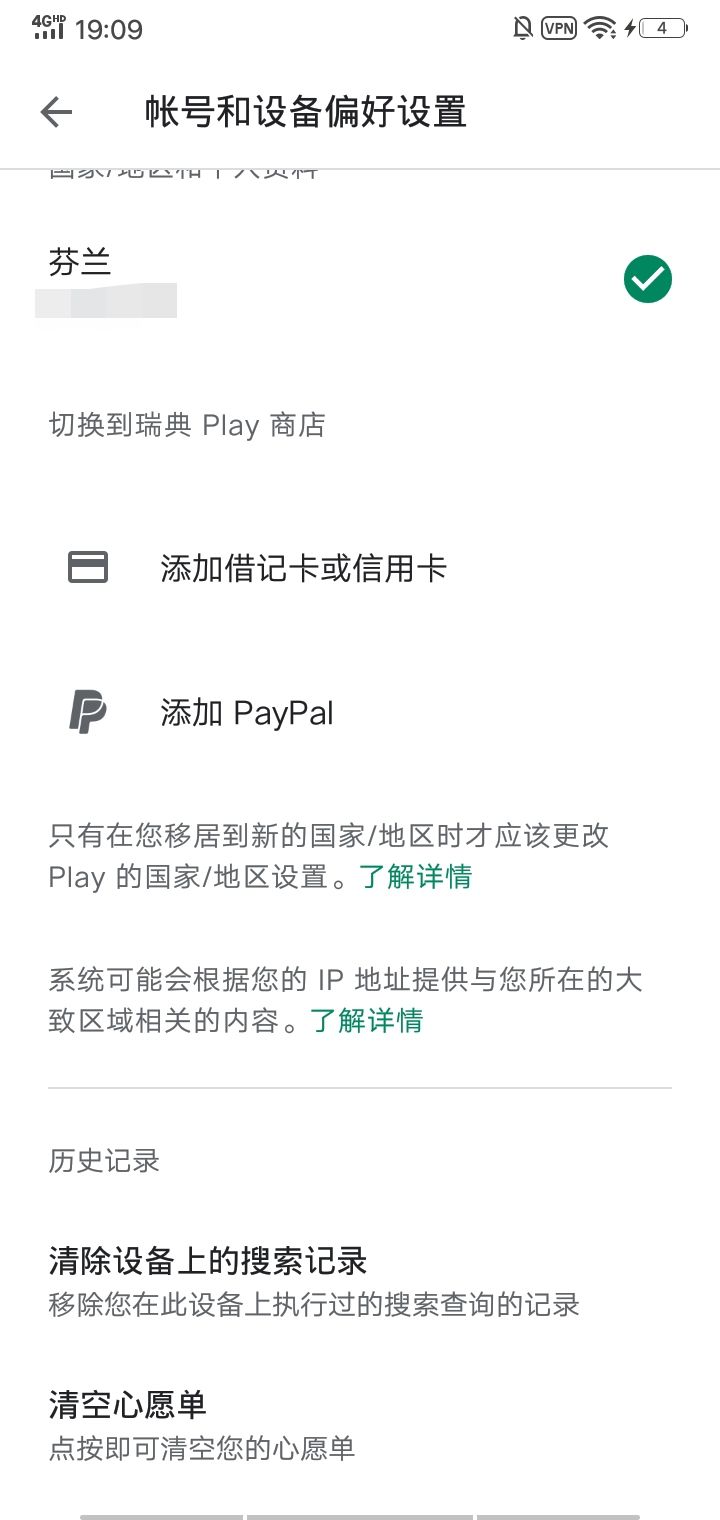Click the back arrow to exit settings

click(57, 111)
